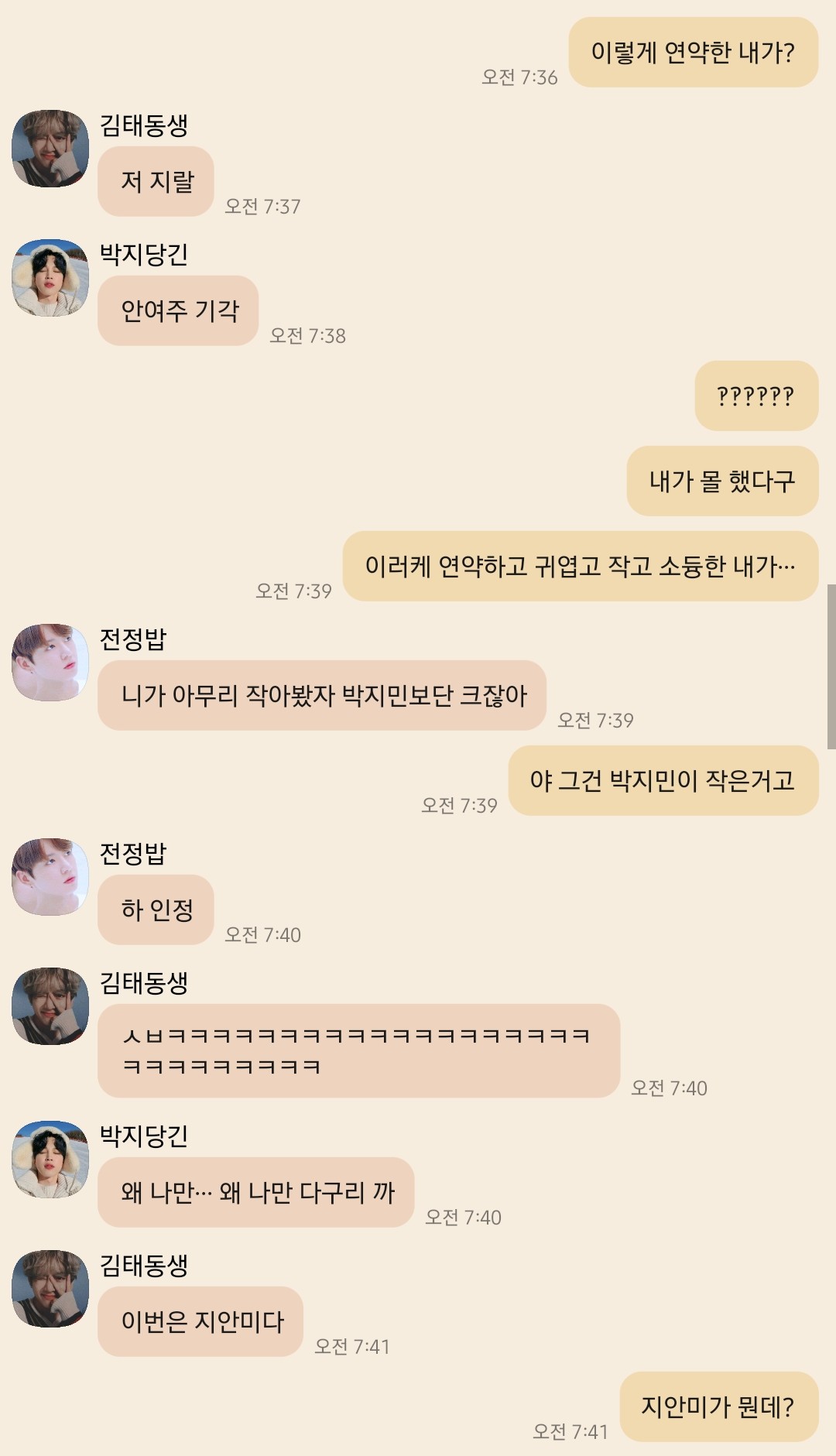This screenshot has width=836, height=1456.
Task: View 김태동생's avatar next to '이번은 지안미다'
Action: click(x=50, y=1289)
